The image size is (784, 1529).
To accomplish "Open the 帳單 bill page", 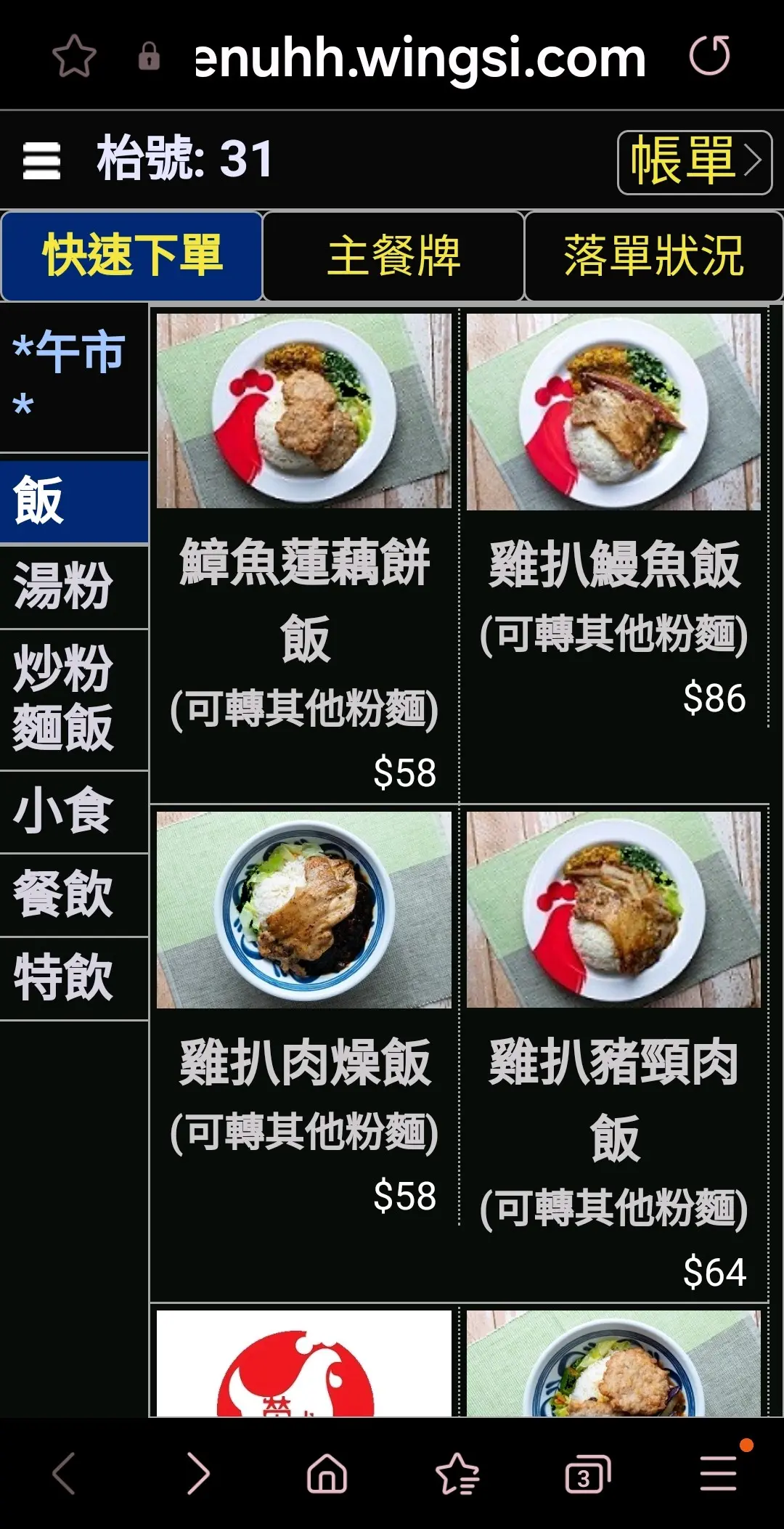I will (694, 162).
